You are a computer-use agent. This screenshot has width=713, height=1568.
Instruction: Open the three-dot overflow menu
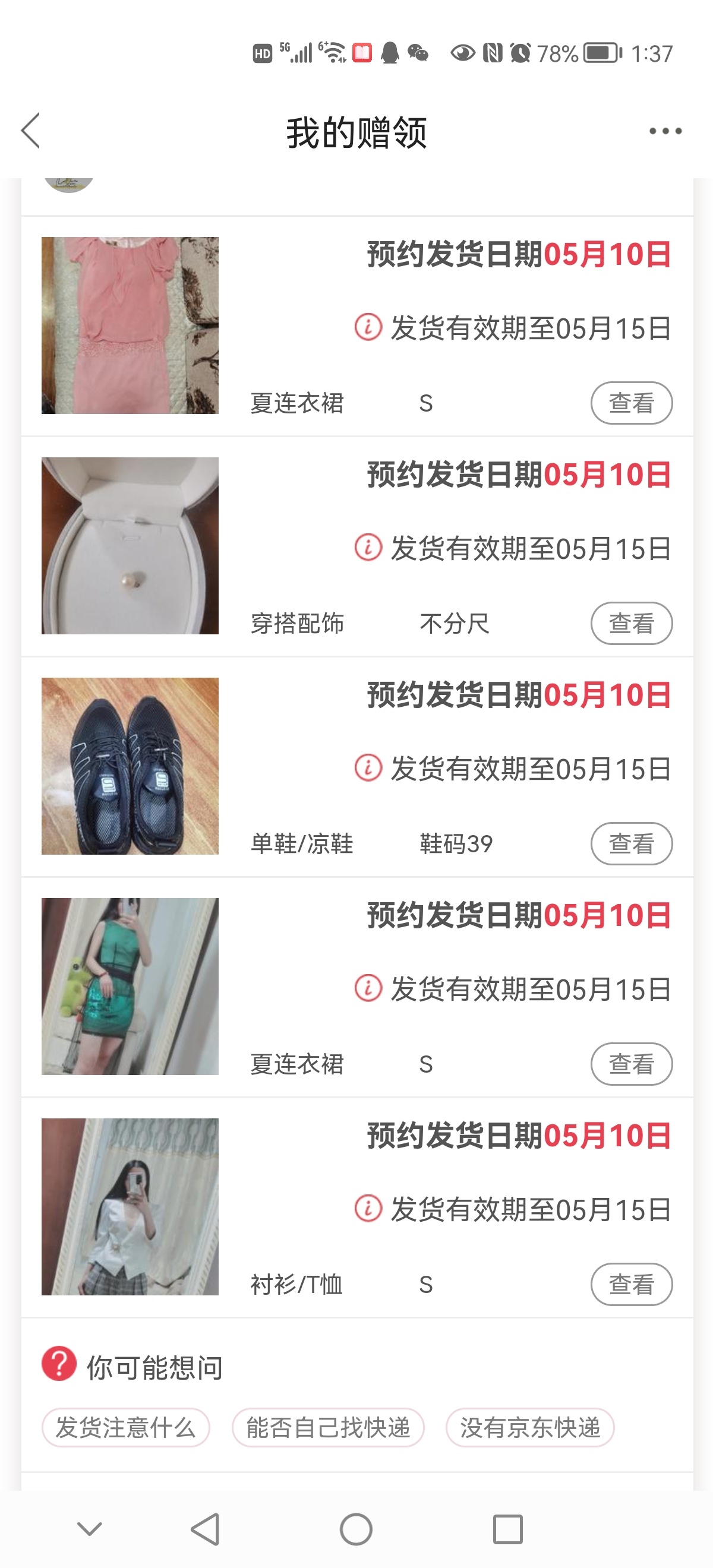pyautogui.click(x=665, y=131)
